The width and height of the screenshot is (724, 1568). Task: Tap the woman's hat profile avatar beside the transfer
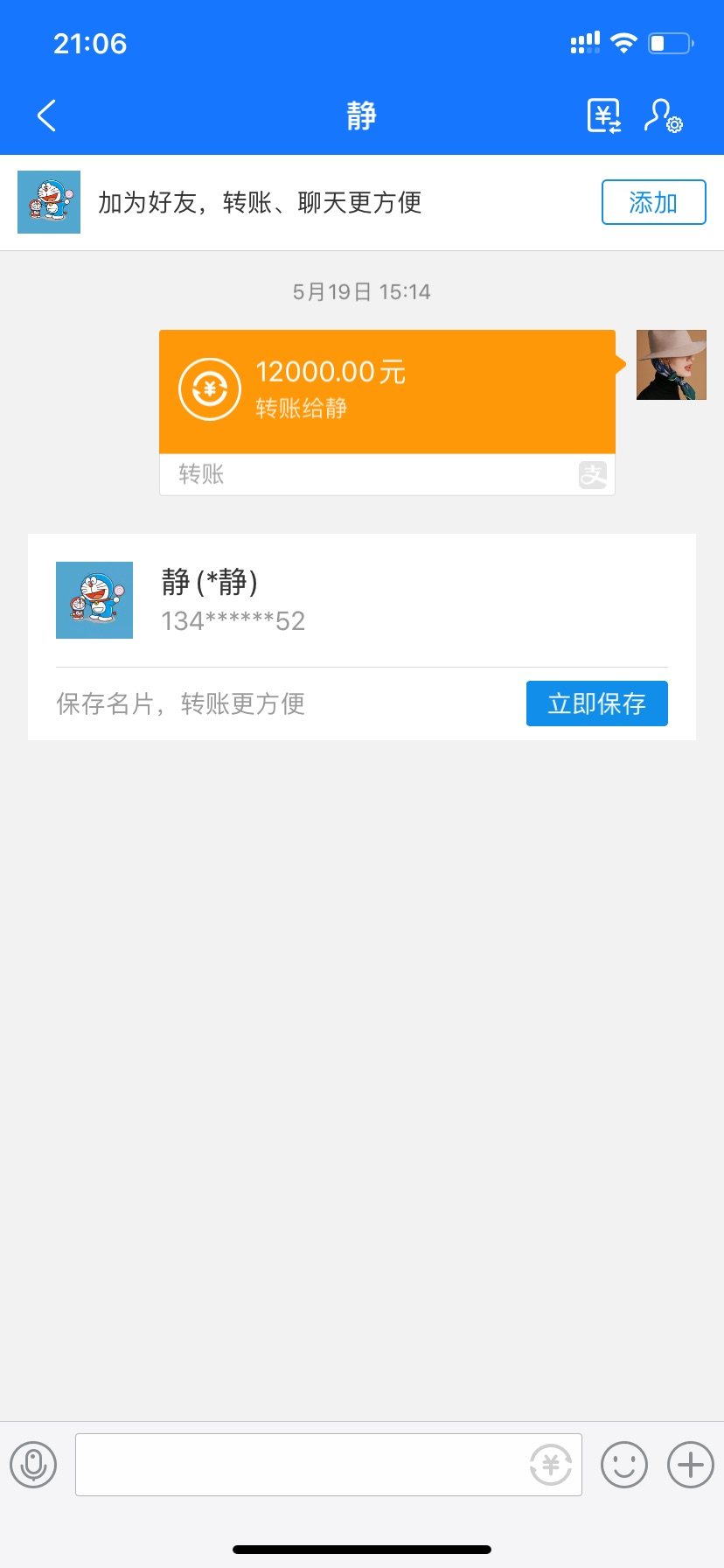[x=672, y=365]
